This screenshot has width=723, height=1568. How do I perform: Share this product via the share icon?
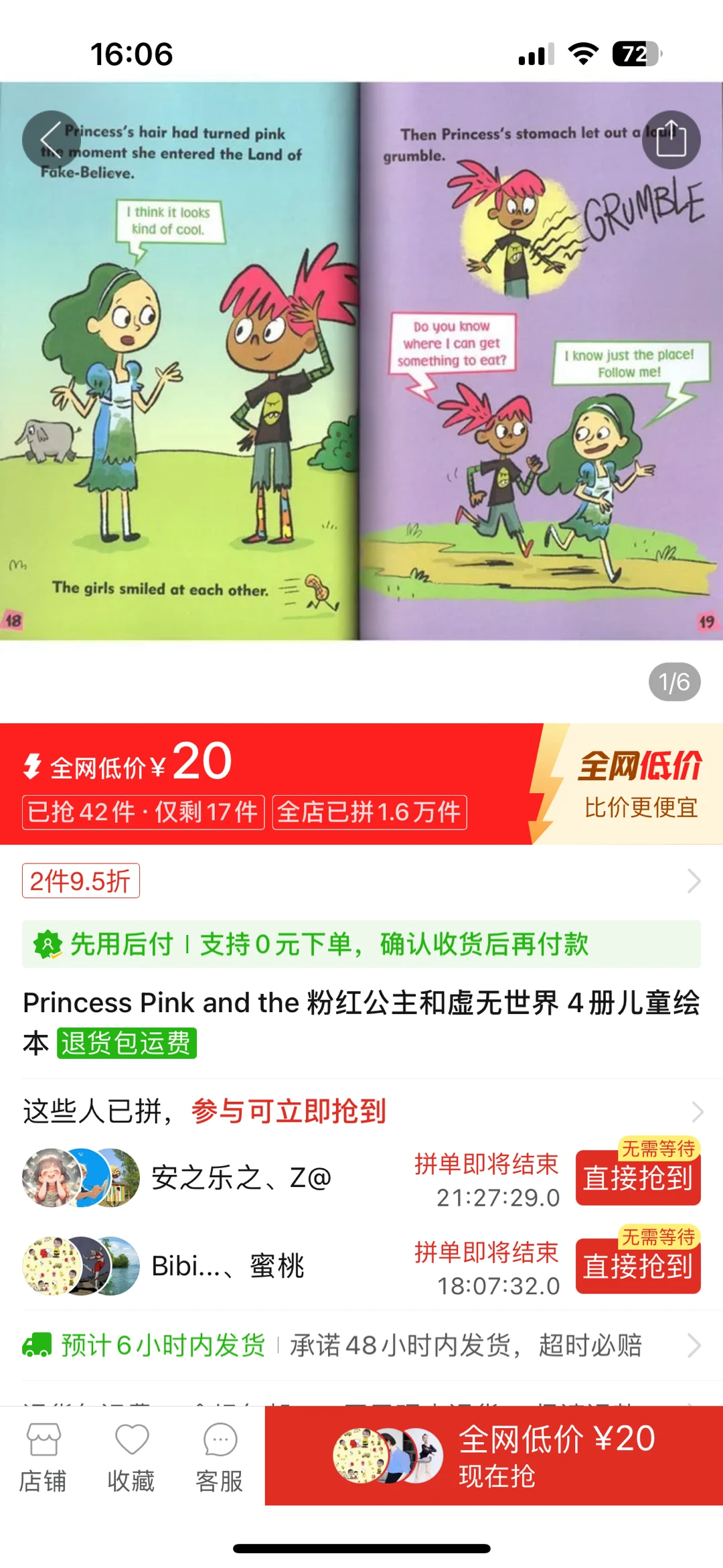[x=671, y=139]
